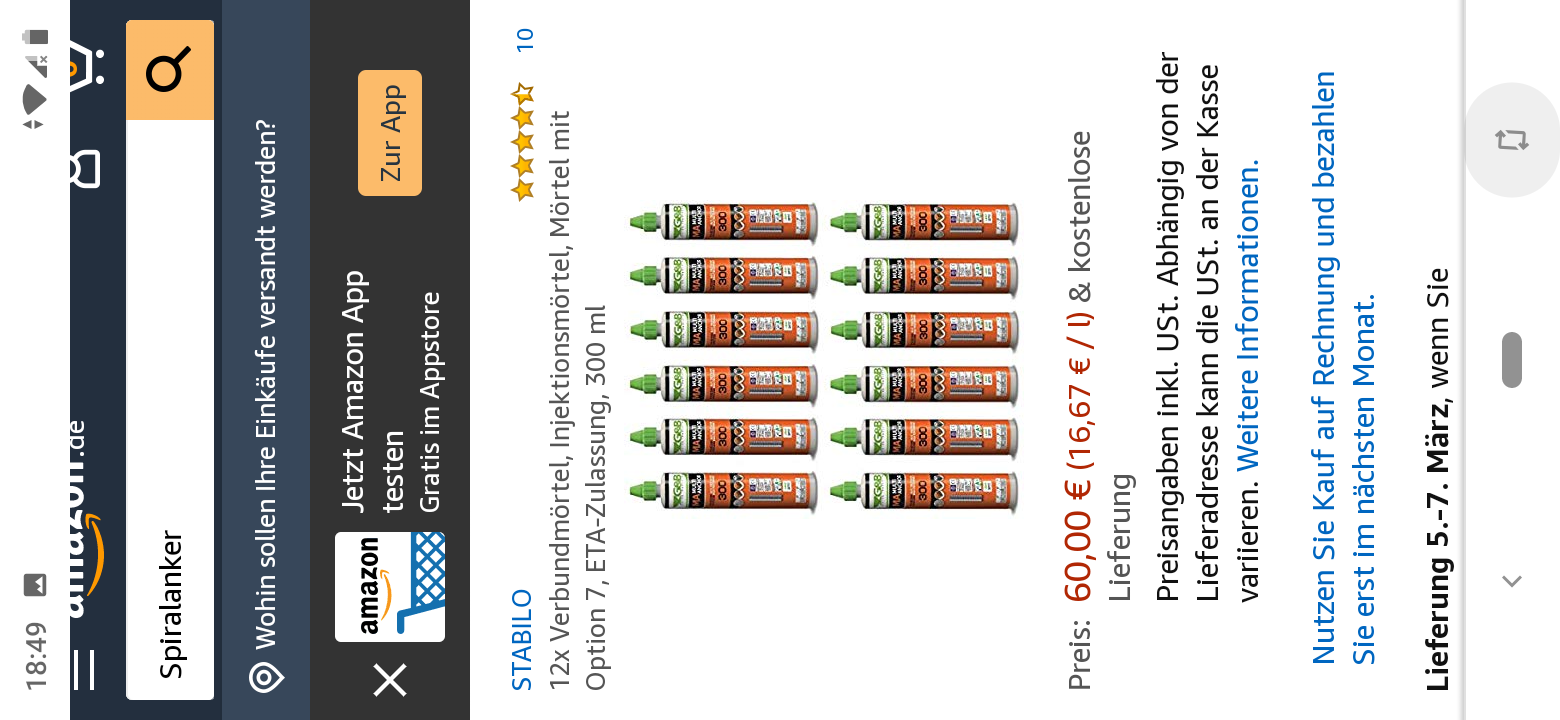View the star rating reviews
The image size is (1560, 720).
pos(522,142)
